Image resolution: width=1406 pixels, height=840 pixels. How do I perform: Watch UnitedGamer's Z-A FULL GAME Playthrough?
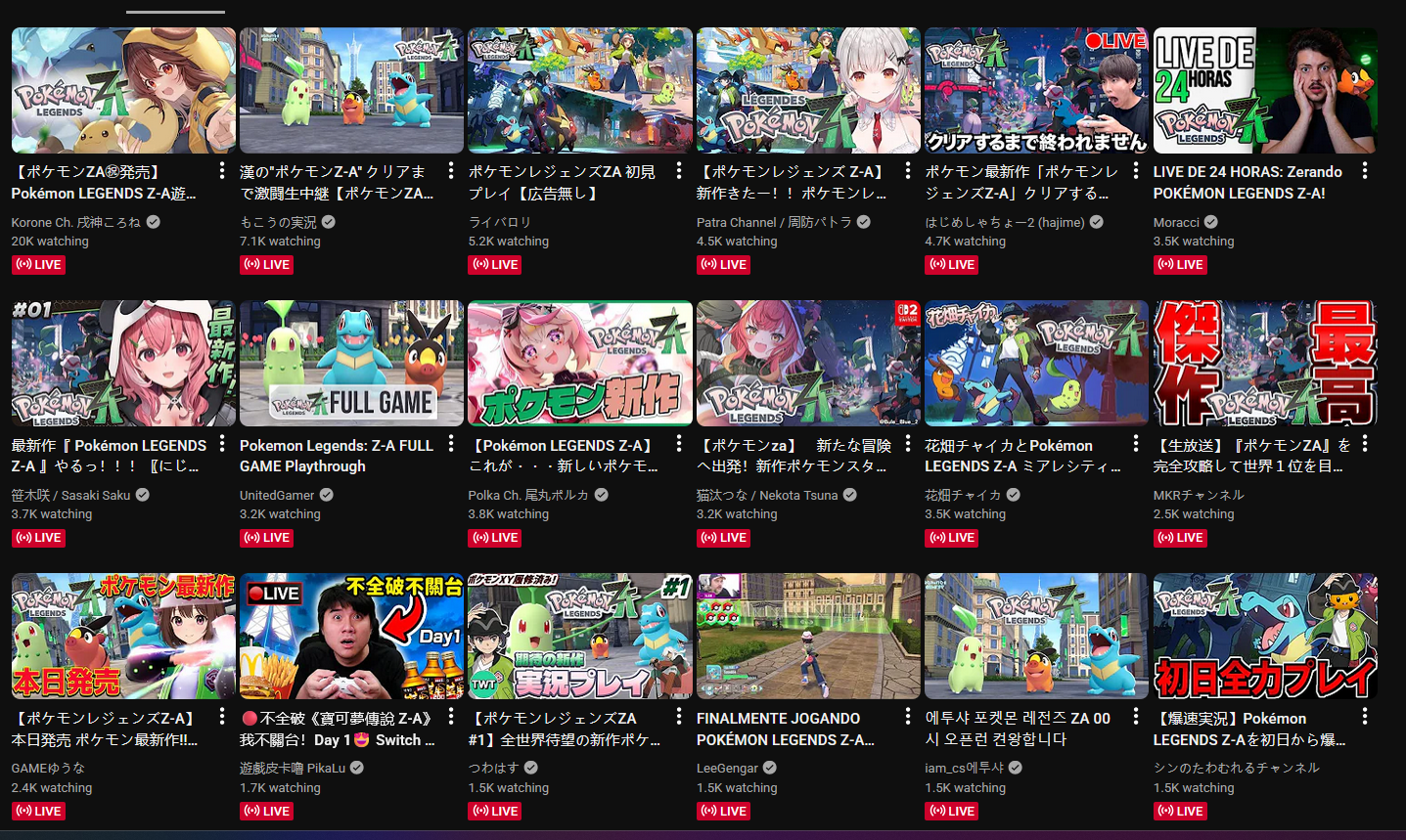[x=351, y=363]
